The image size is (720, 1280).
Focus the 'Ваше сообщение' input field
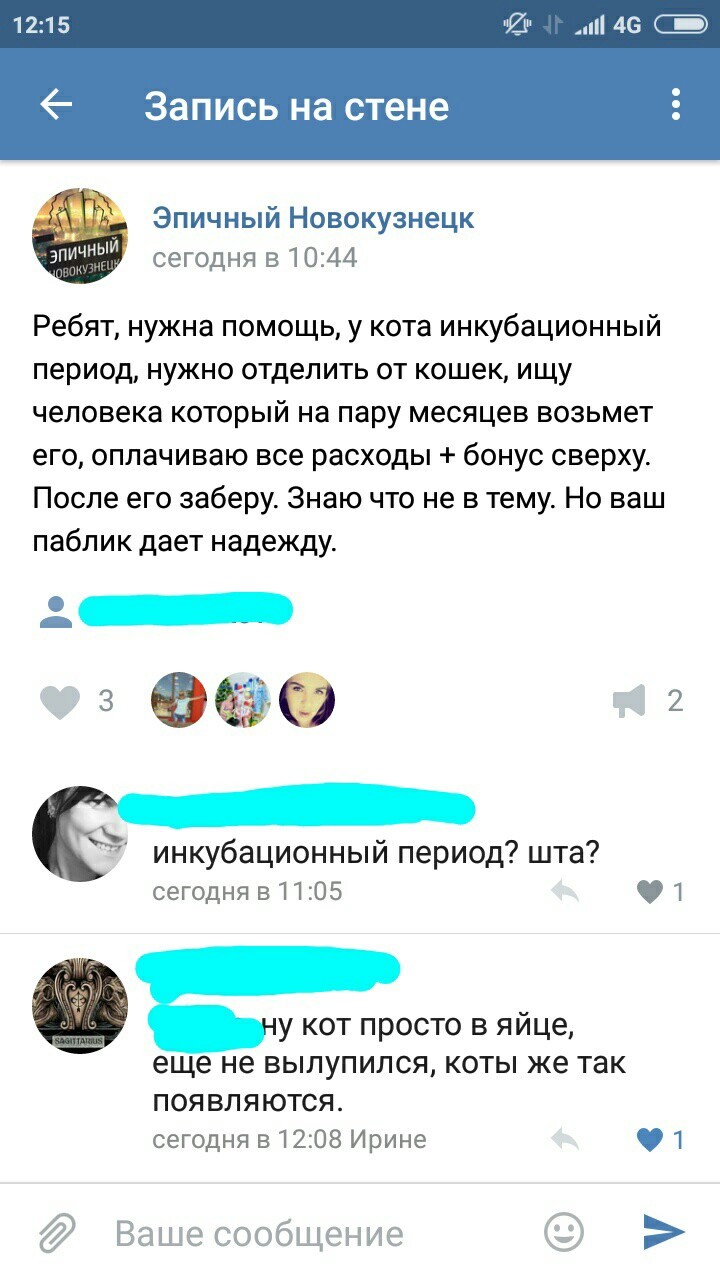(300, 1233)
